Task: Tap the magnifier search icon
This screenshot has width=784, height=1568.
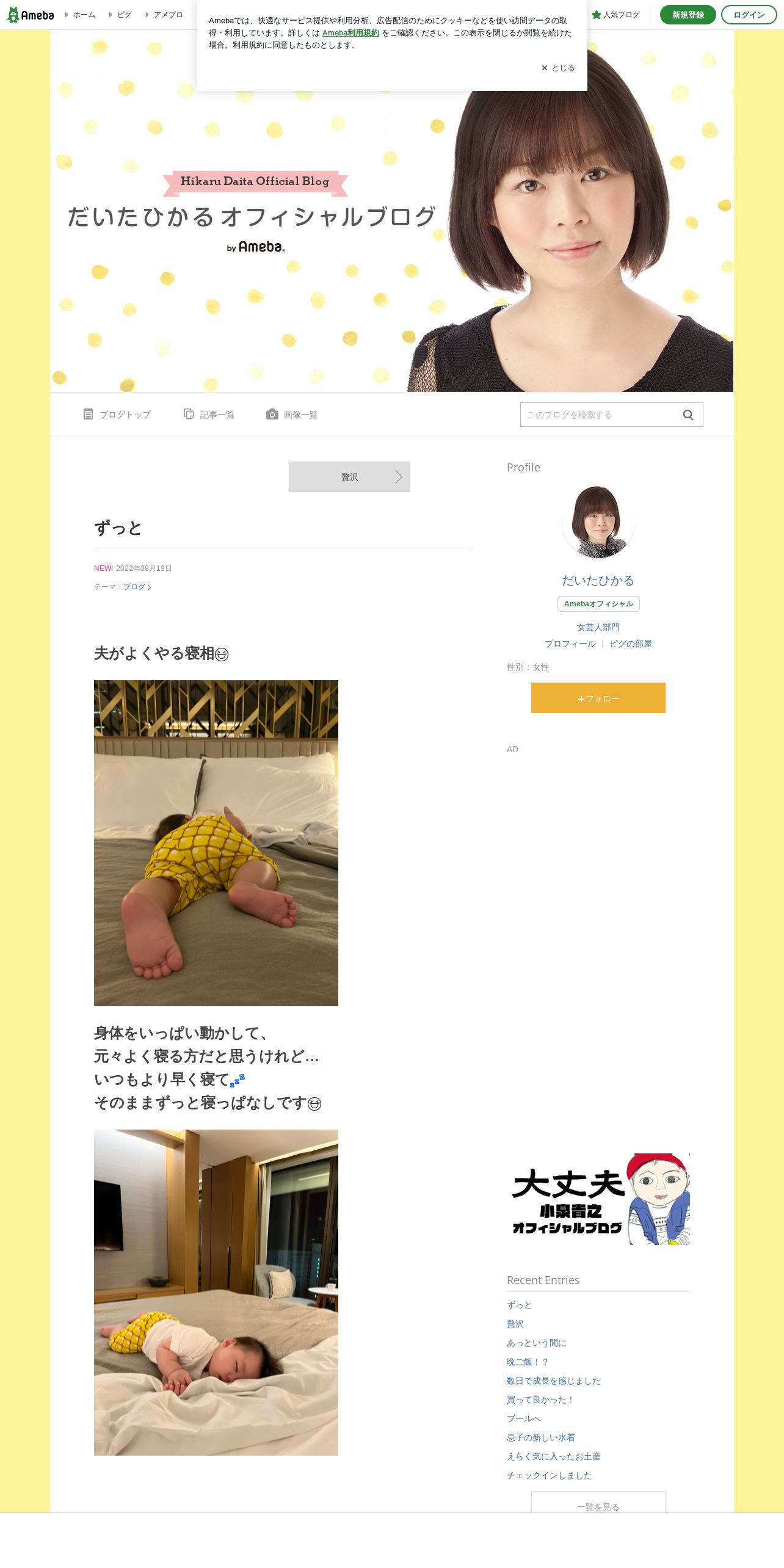Action: (688, 415)
